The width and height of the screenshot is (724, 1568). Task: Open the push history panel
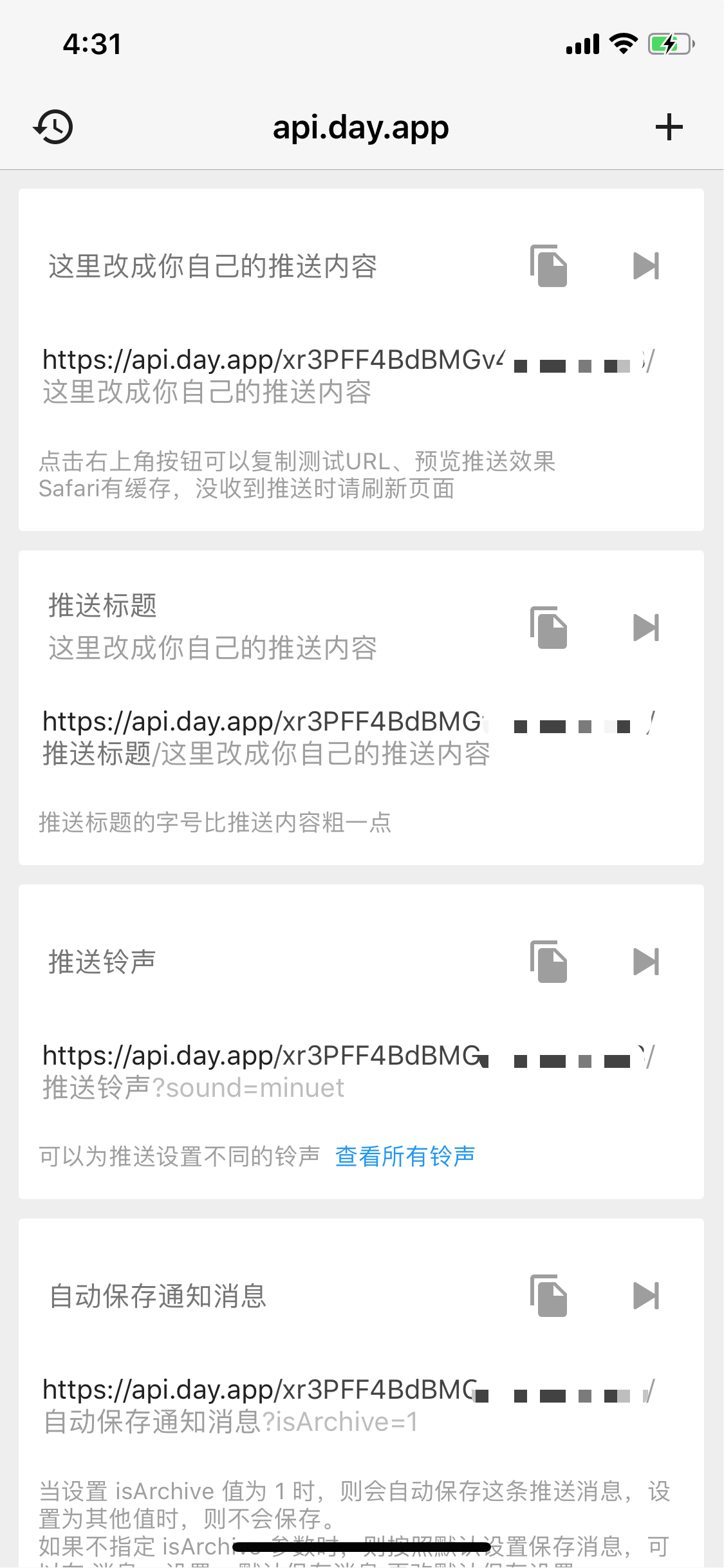tap(52, 126)
